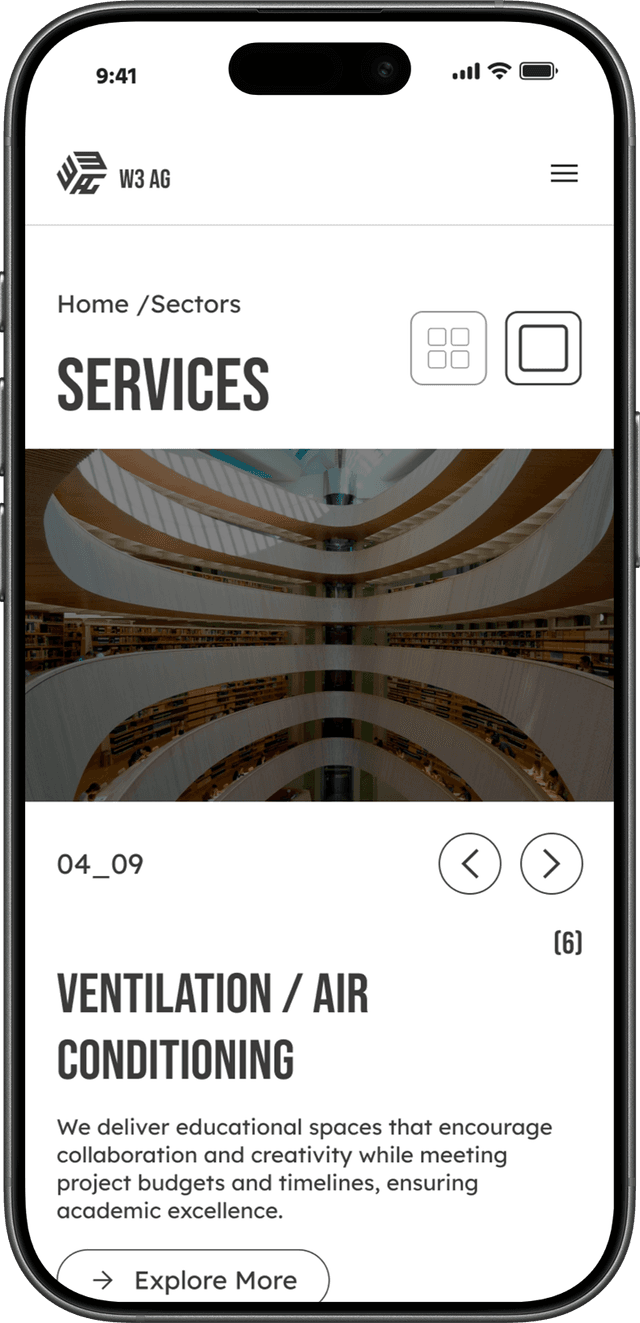Switch to grid view layout
Screen dimensions: 640x1323
[x=448, y=348]
